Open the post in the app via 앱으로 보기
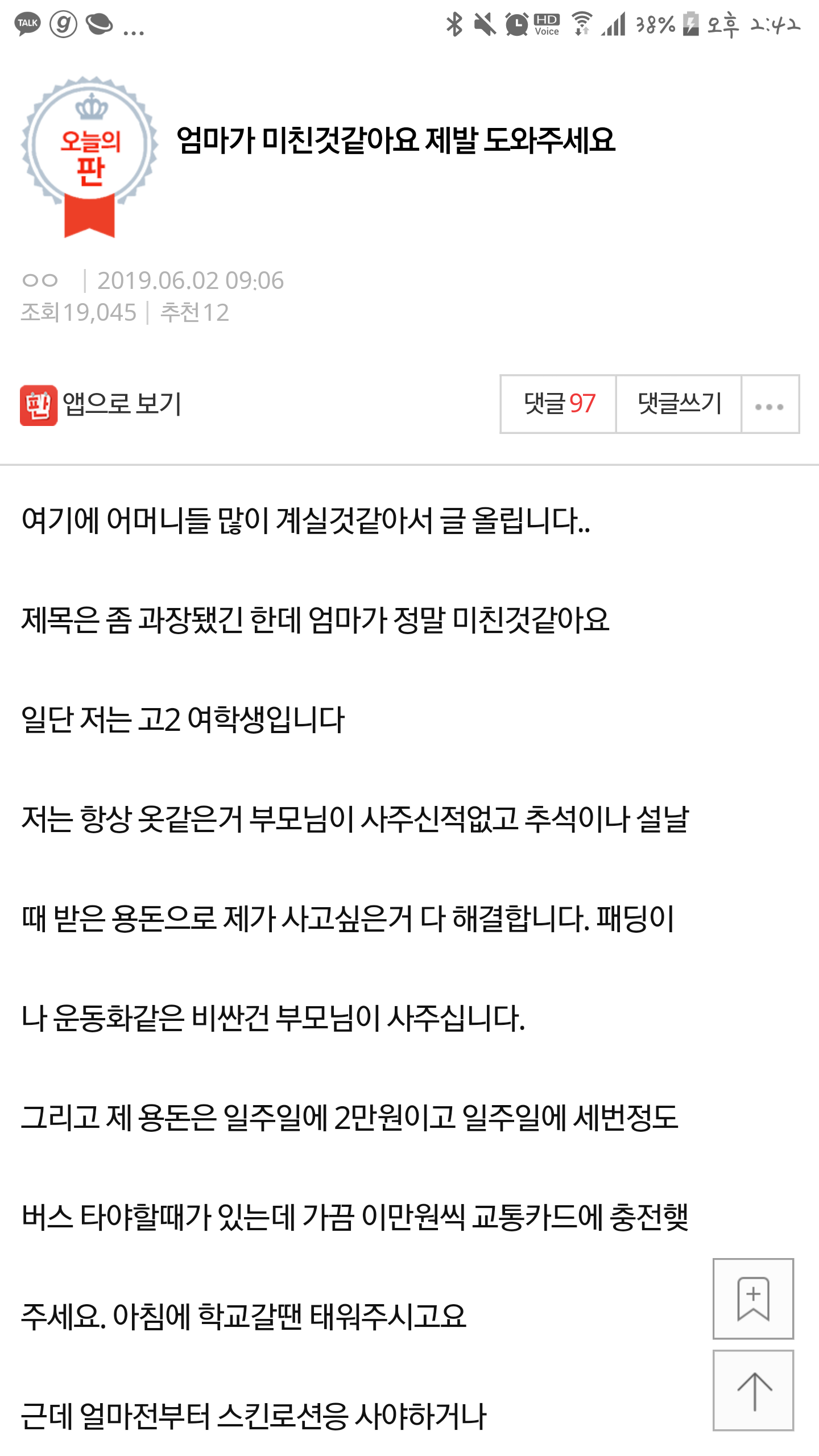Screen dimensions: 819x1456 pyautogui.click(x=101, y=404)
